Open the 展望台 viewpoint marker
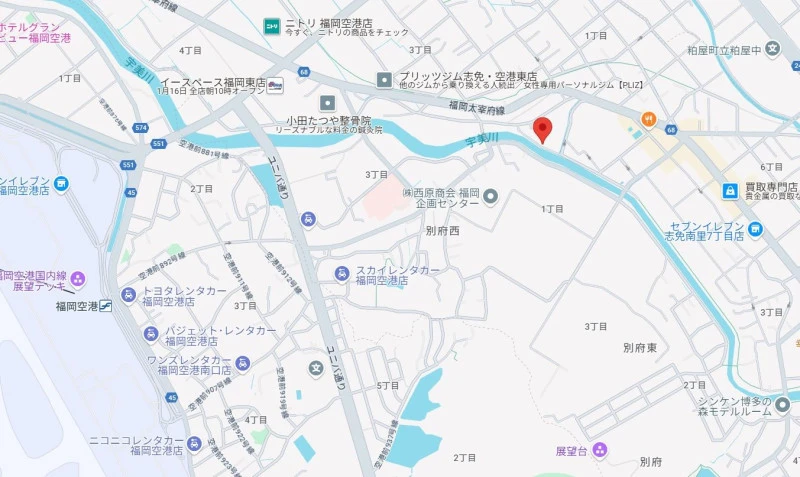 [x=598, y=450]
